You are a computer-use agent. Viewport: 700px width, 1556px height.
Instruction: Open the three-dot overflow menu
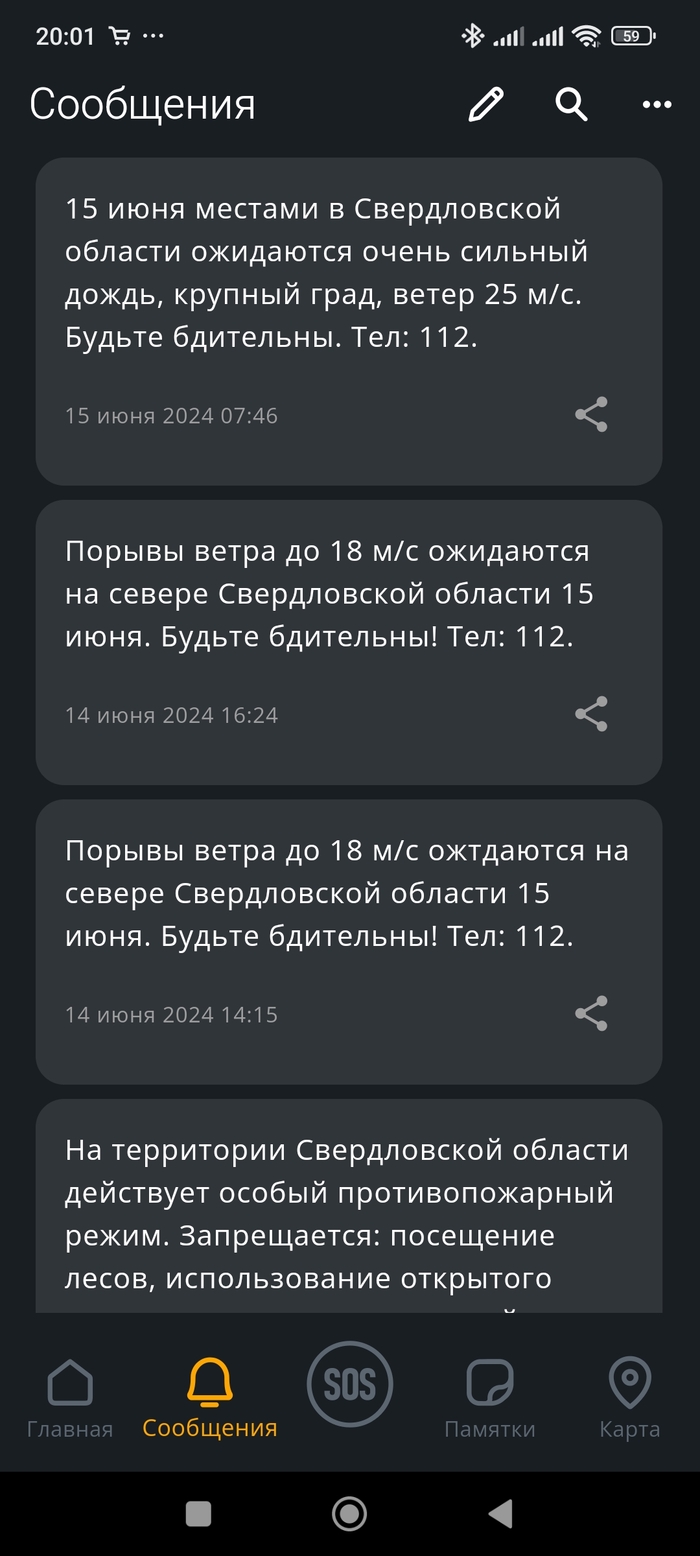click(x=657, y=104)
